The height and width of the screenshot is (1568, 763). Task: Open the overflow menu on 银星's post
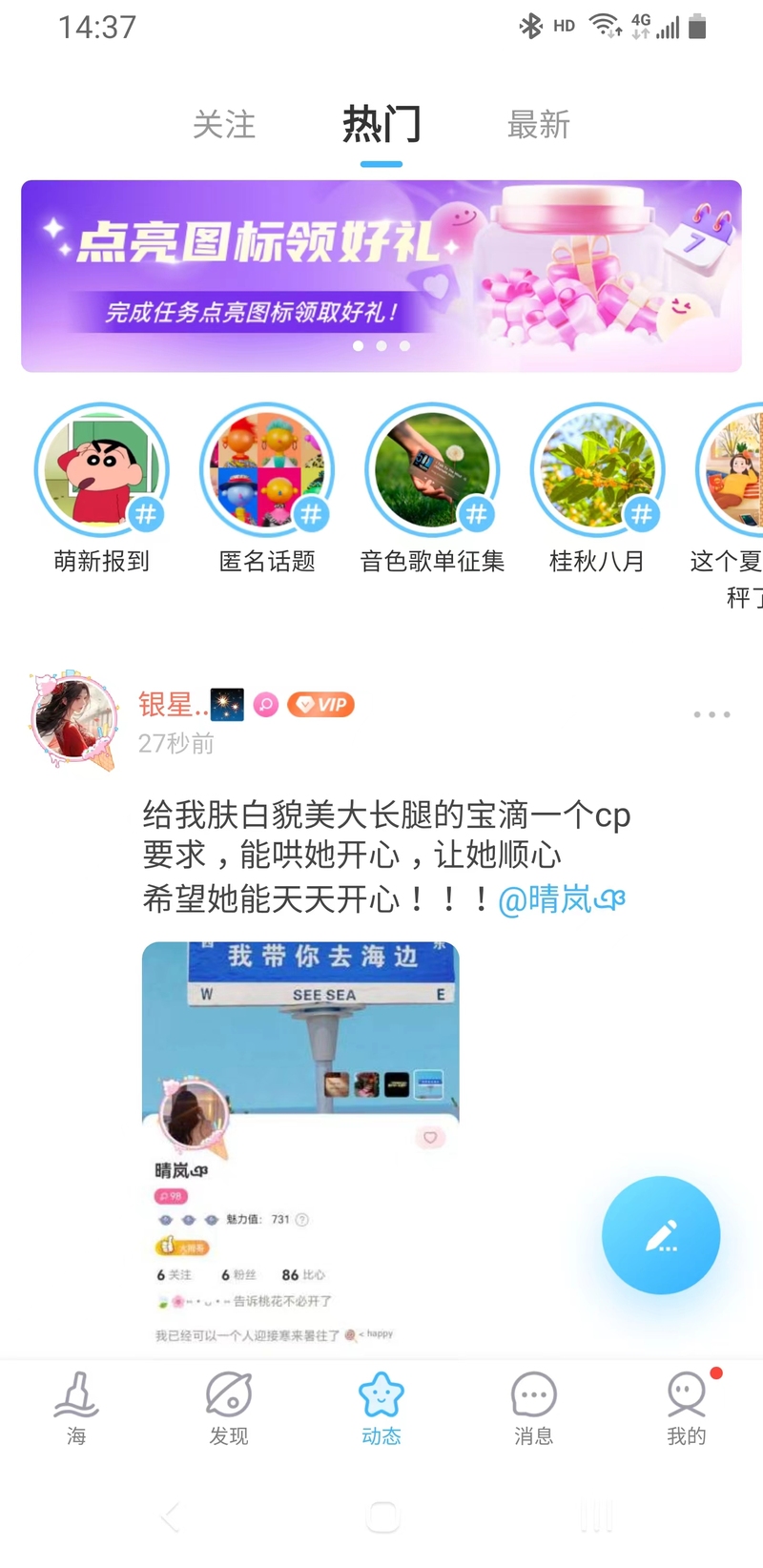[x=711, y=714]
